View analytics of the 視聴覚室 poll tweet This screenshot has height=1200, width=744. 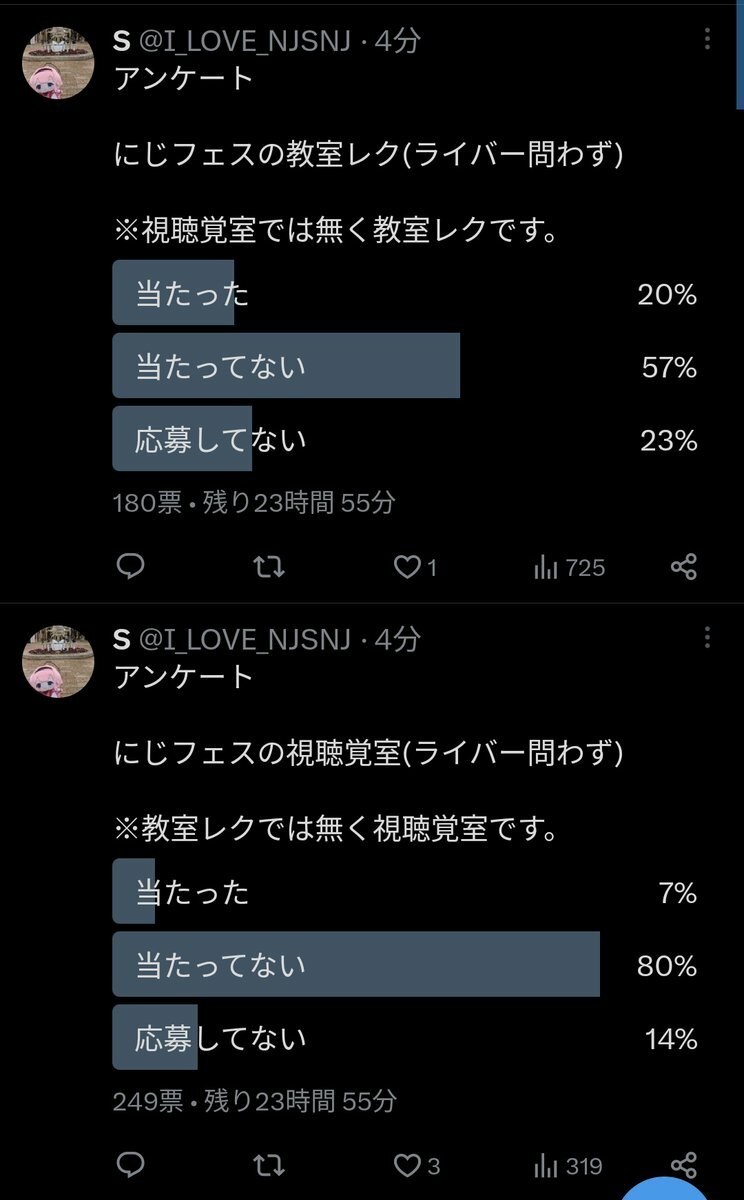(546, 1165)
